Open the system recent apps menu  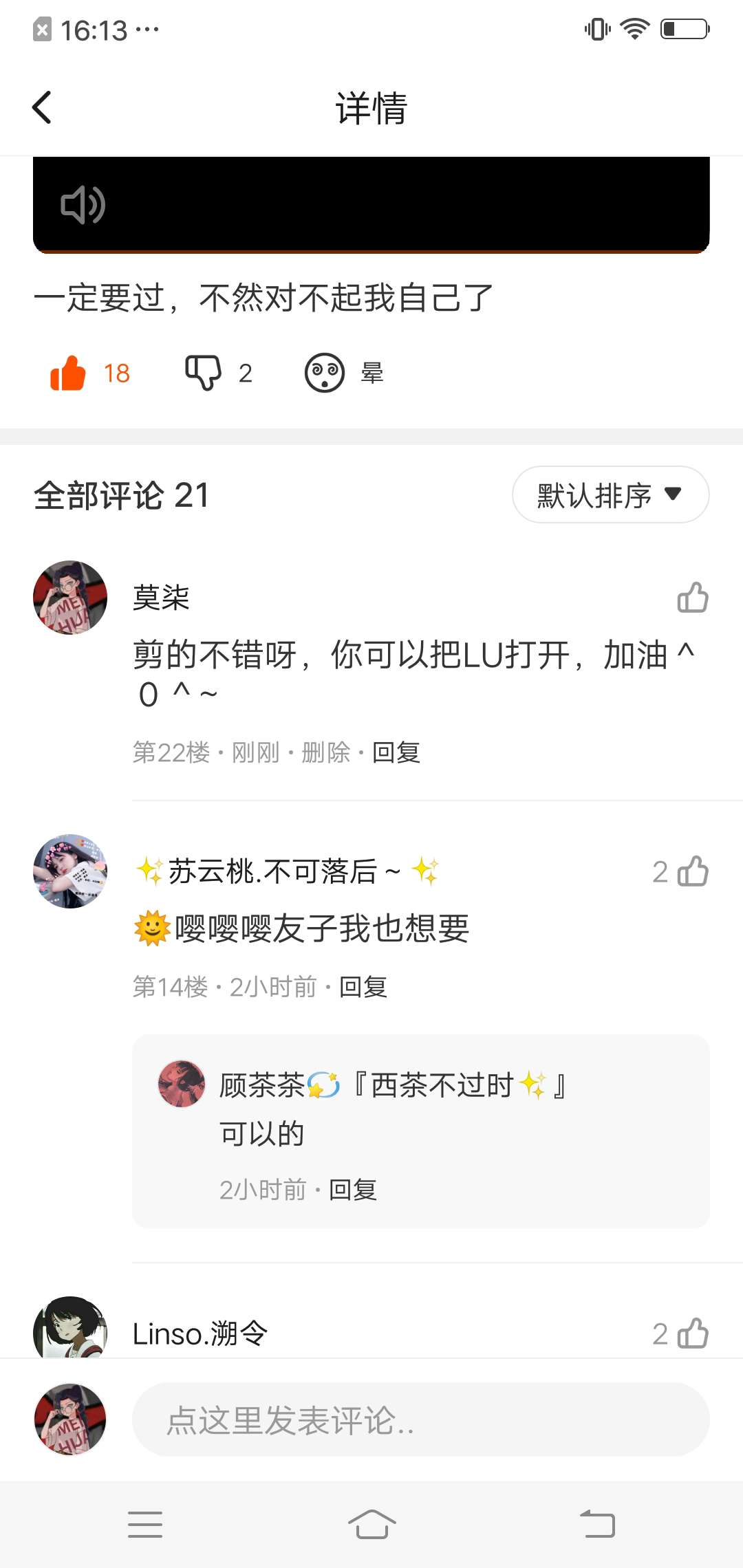coord(145,1524)
